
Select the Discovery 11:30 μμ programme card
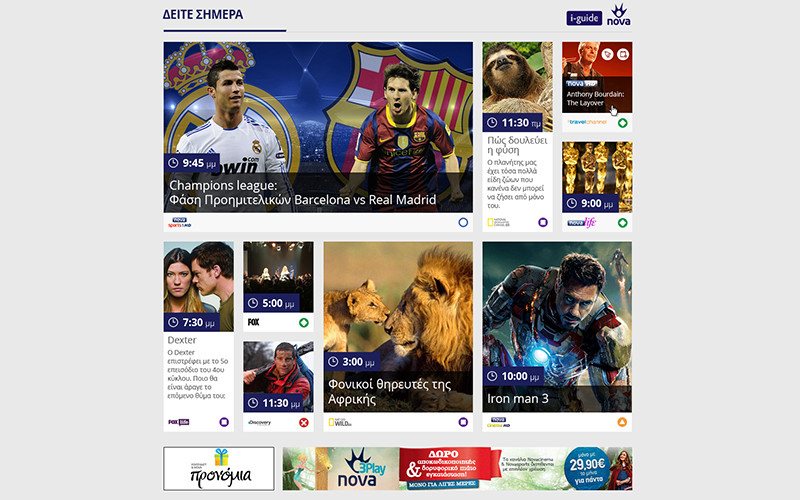(x=278, y=380)
